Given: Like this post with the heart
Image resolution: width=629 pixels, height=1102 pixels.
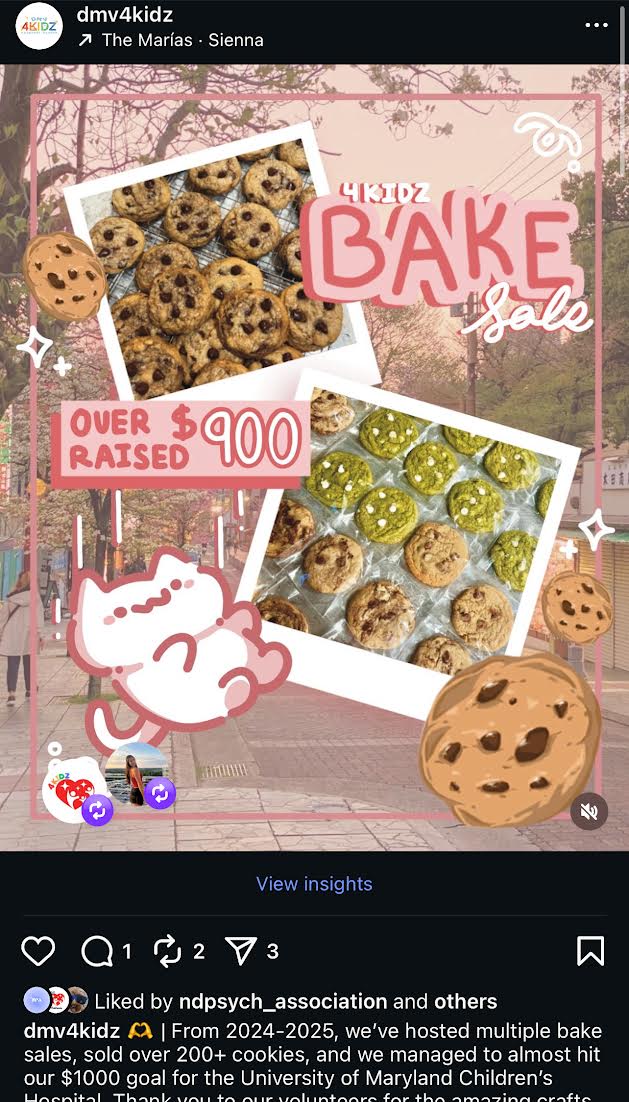Looking at the screenshot, I should [38, 951].
